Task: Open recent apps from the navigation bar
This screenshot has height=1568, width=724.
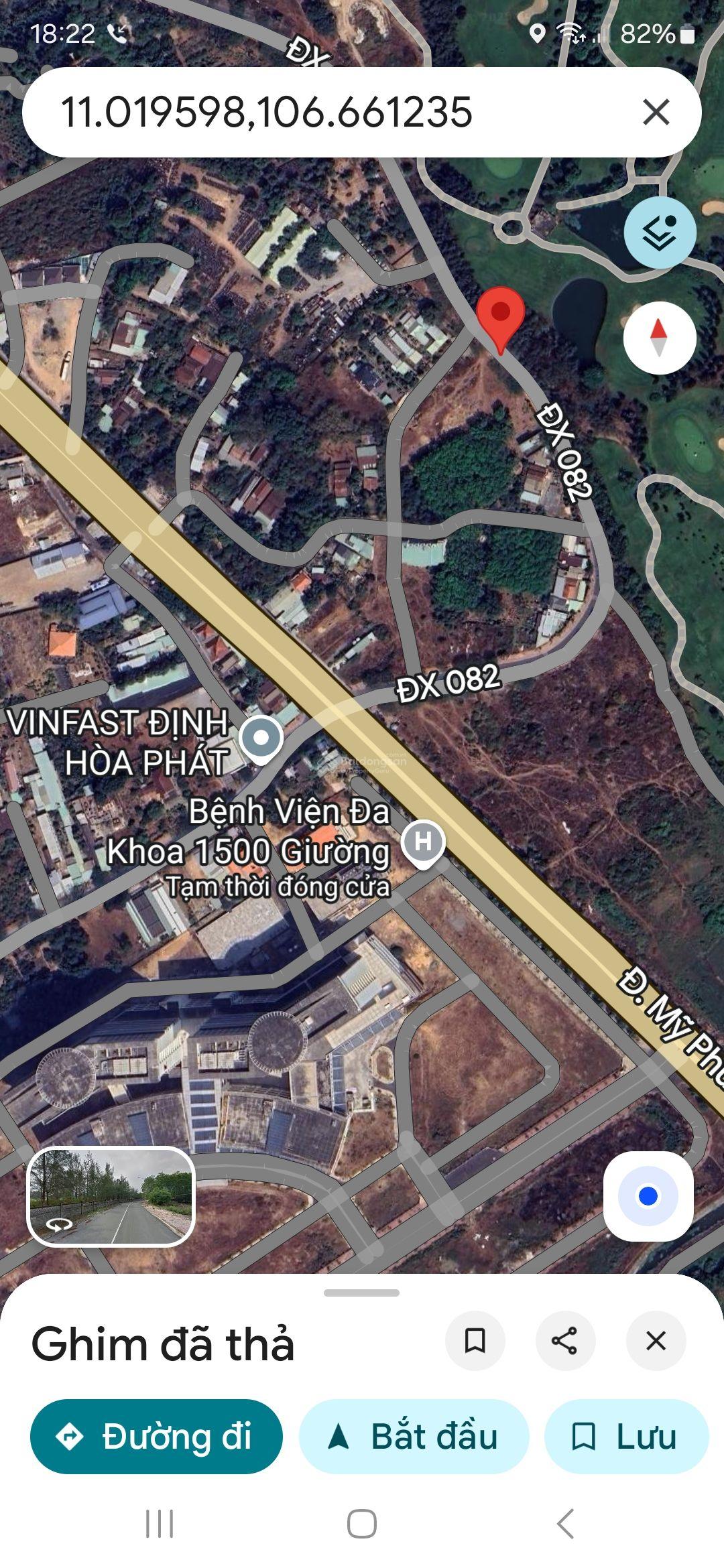Action: tap(160, 1524)
